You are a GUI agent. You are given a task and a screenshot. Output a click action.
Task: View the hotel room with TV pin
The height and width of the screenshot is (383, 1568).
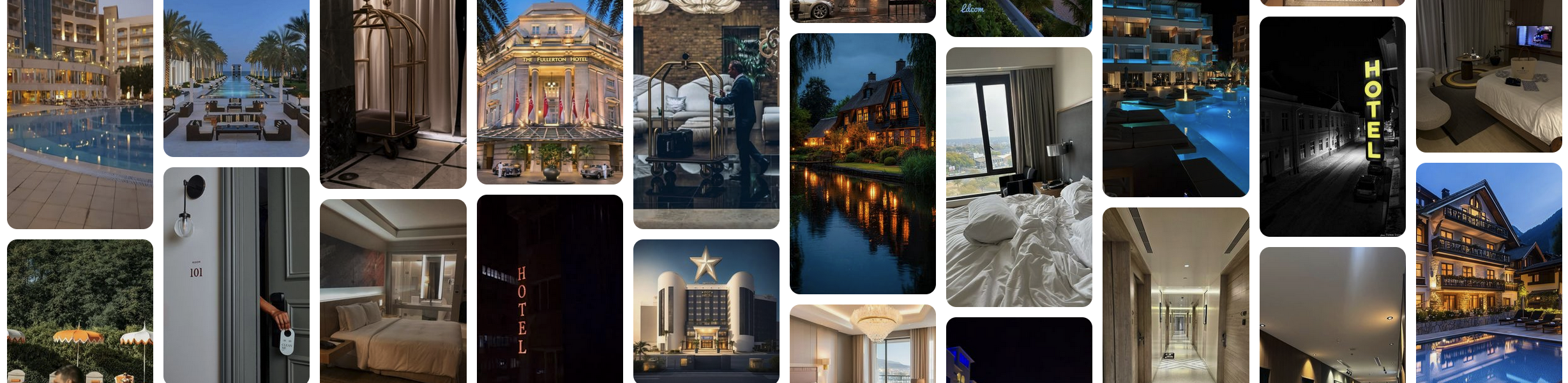coord(1489,76)
